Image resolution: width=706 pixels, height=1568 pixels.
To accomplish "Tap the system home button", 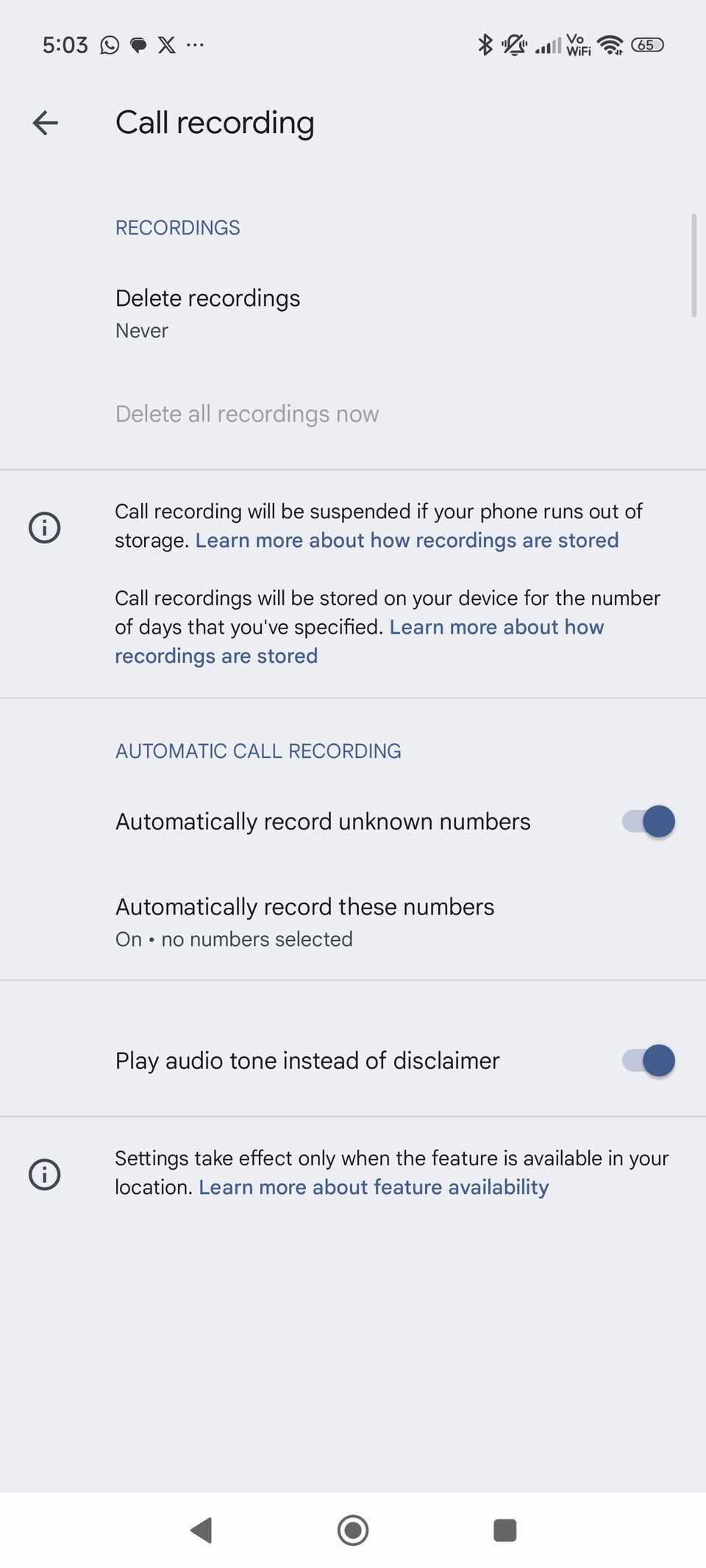I will 353,1530.
